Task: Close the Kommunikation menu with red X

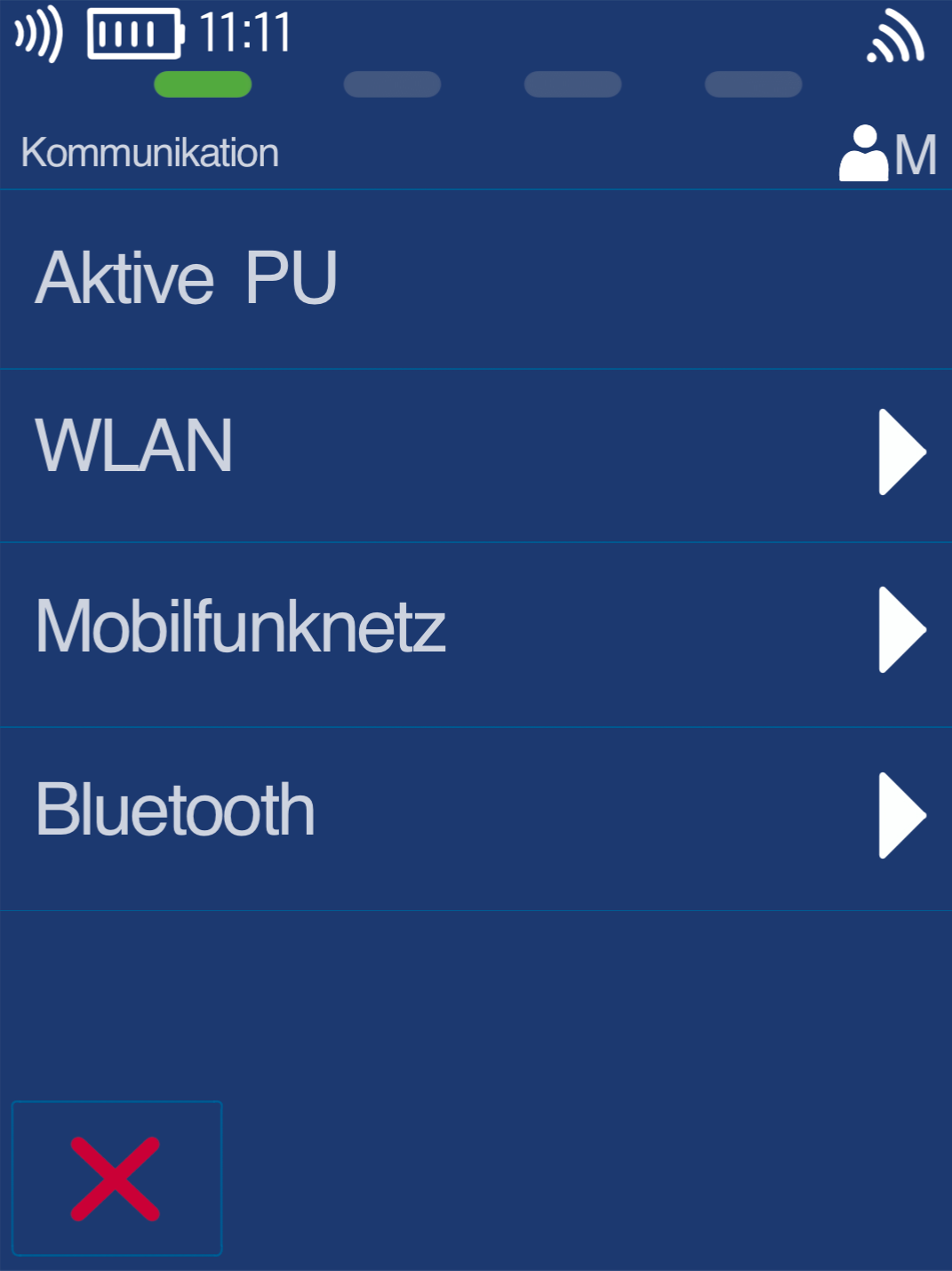Action: [x=116, y=1178]
